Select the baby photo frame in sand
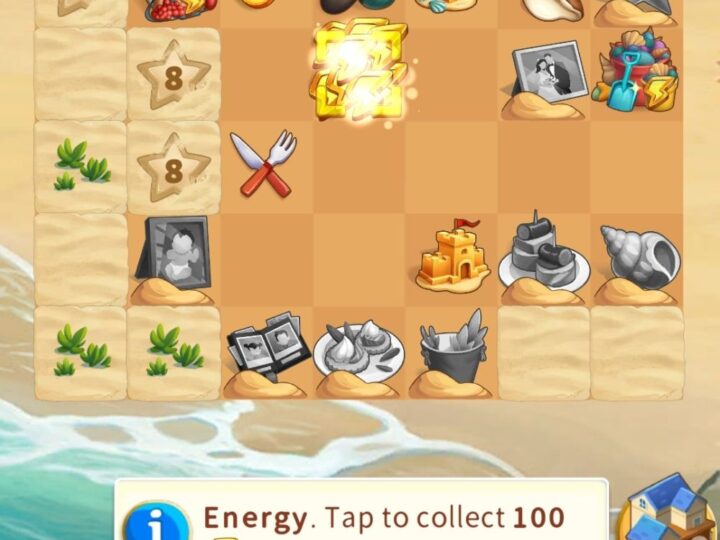The image size is (720, 540). point(174,254)
